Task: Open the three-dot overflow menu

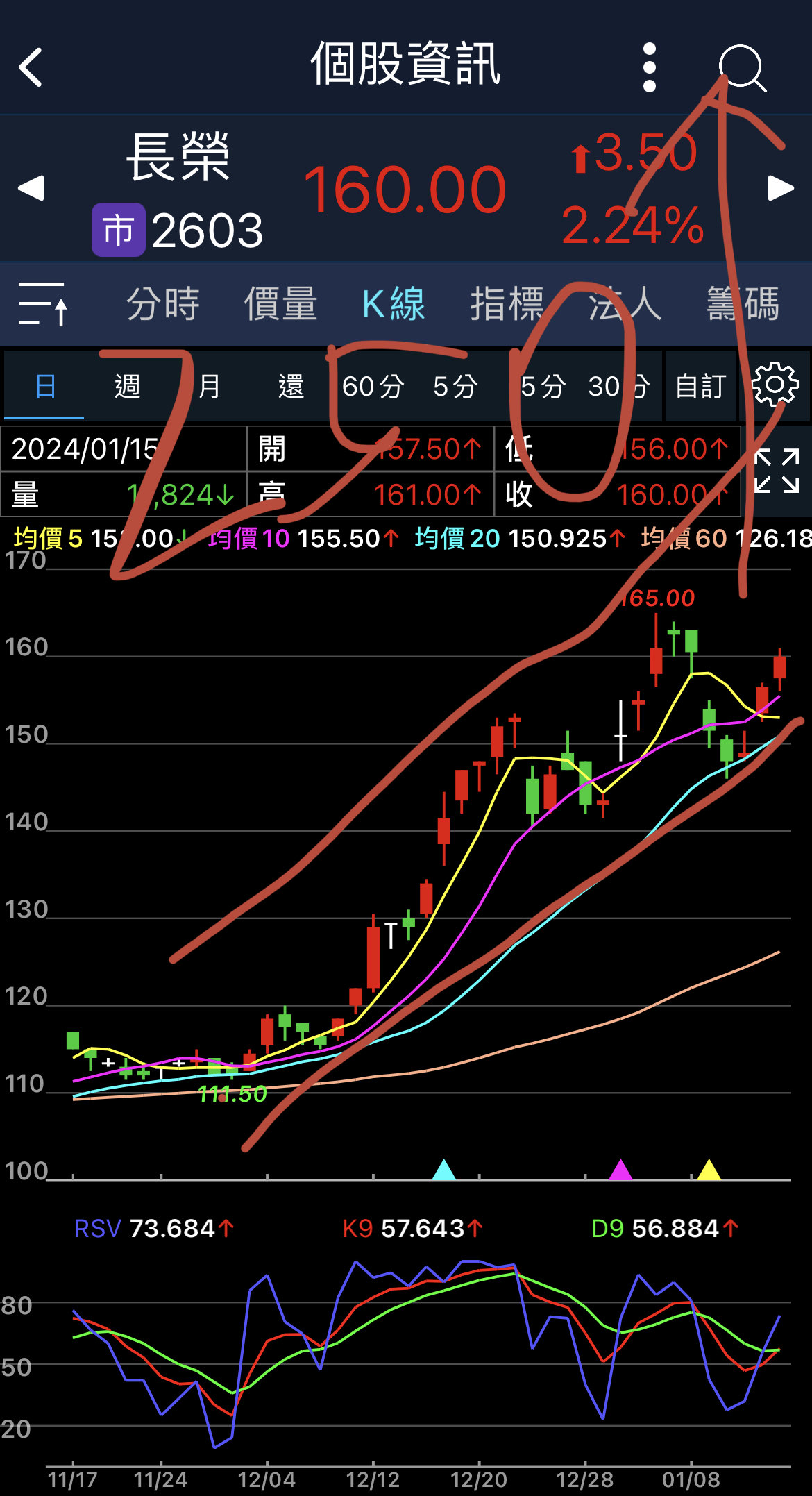Action: click(649, 67)
